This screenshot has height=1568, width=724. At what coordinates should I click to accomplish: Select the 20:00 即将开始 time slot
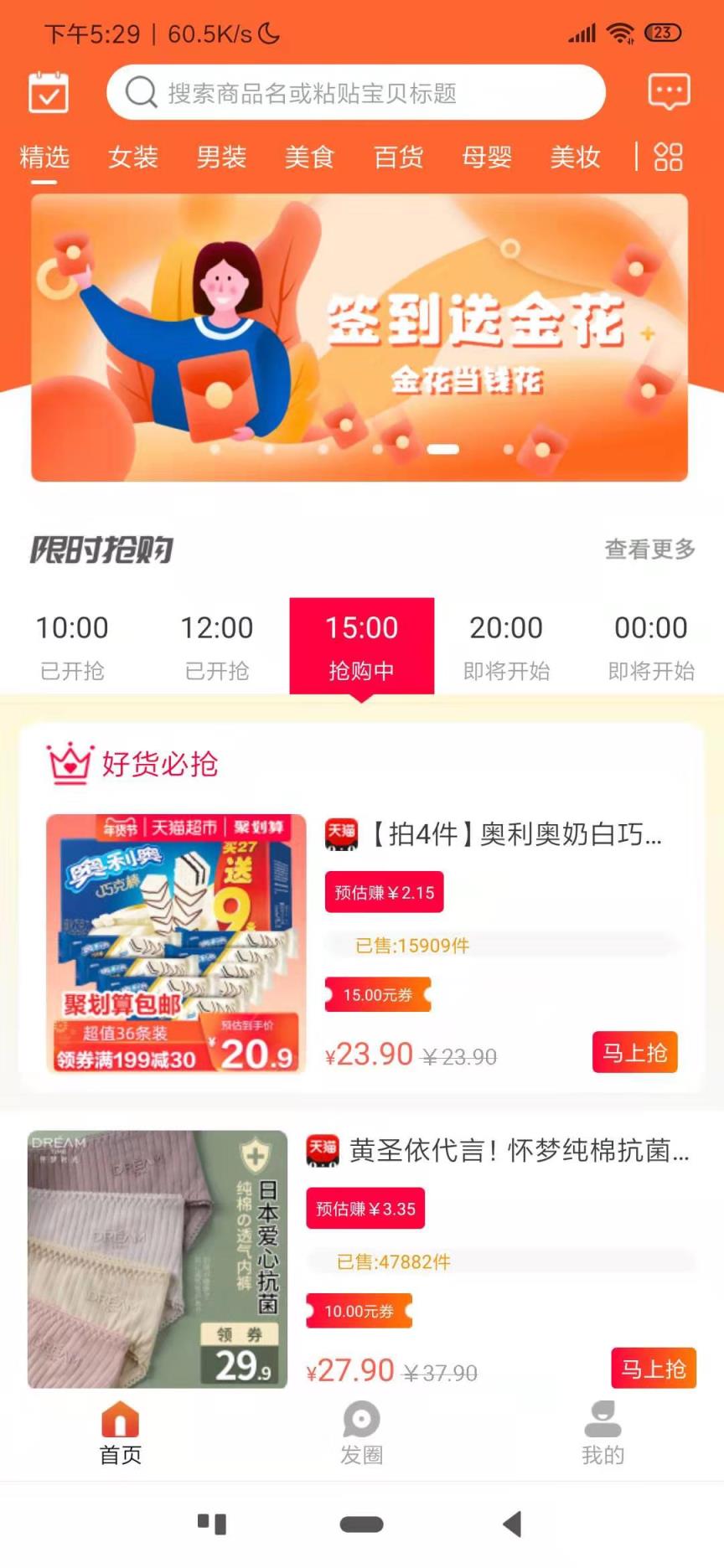(x=506, y=645)
